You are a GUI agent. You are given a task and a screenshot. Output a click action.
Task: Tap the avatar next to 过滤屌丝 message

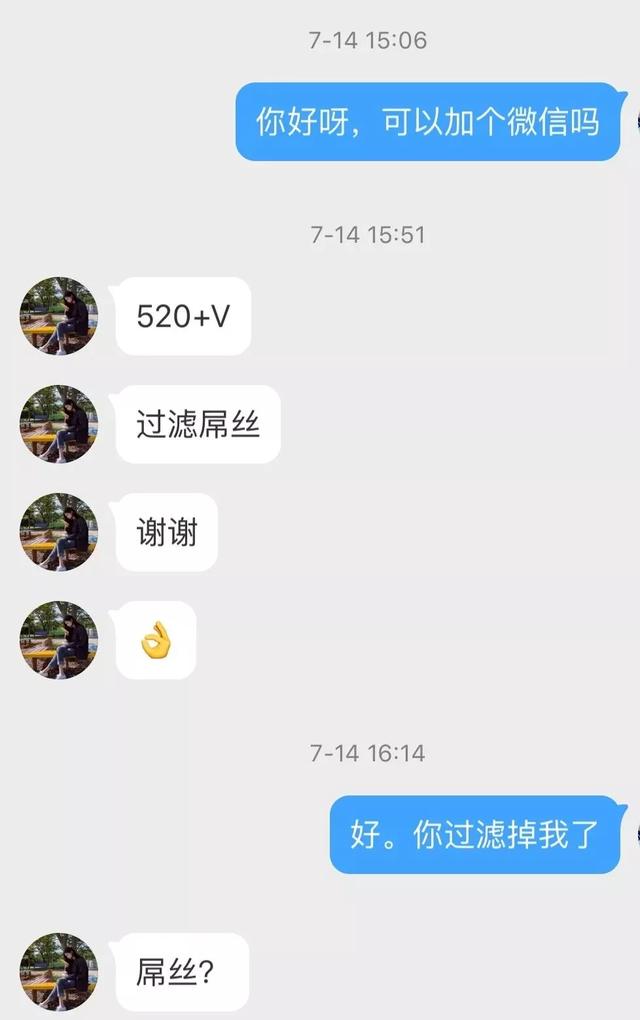coord(59,424)
